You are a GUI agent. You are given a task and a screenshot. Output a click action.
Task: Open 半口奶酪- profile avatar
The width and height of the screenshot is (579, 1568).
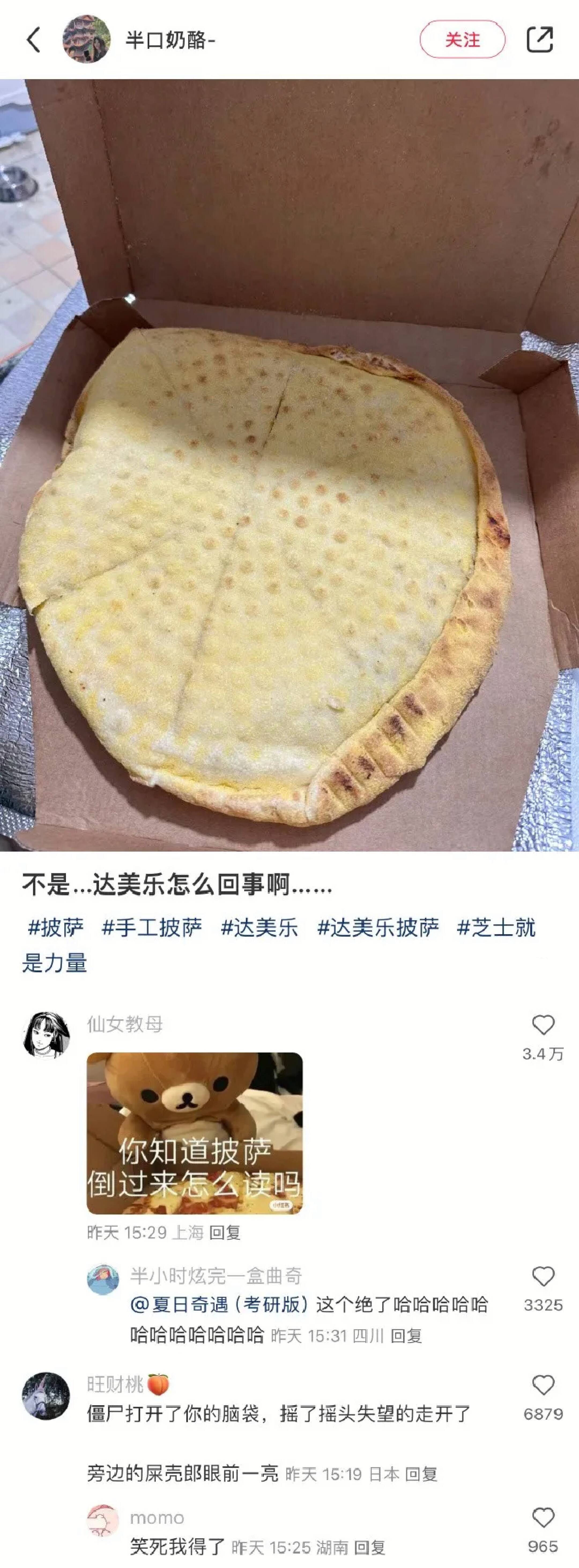point(86,40)
